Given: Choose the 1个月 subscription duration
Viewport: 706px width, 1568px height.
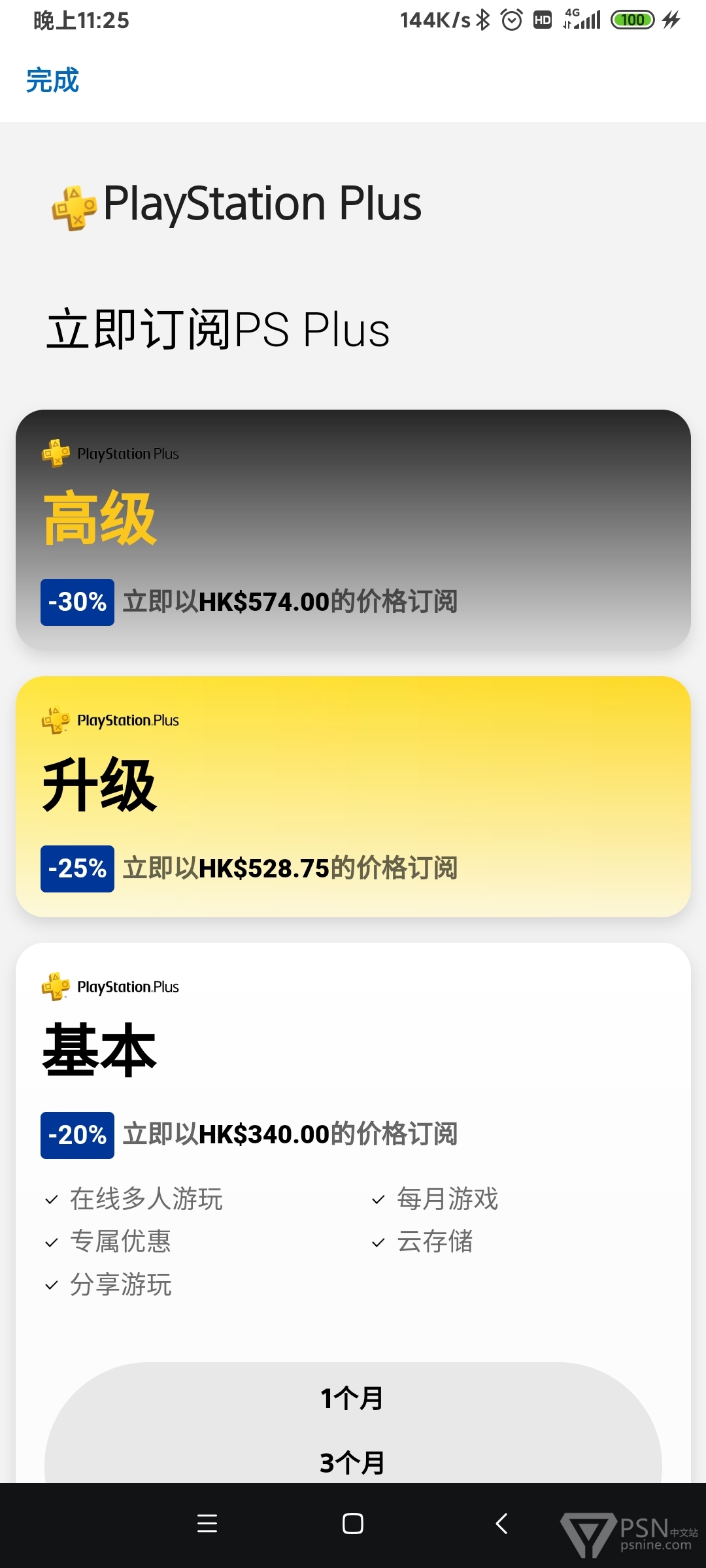Looking at the screenshot, I should (x=352, y=1398).
